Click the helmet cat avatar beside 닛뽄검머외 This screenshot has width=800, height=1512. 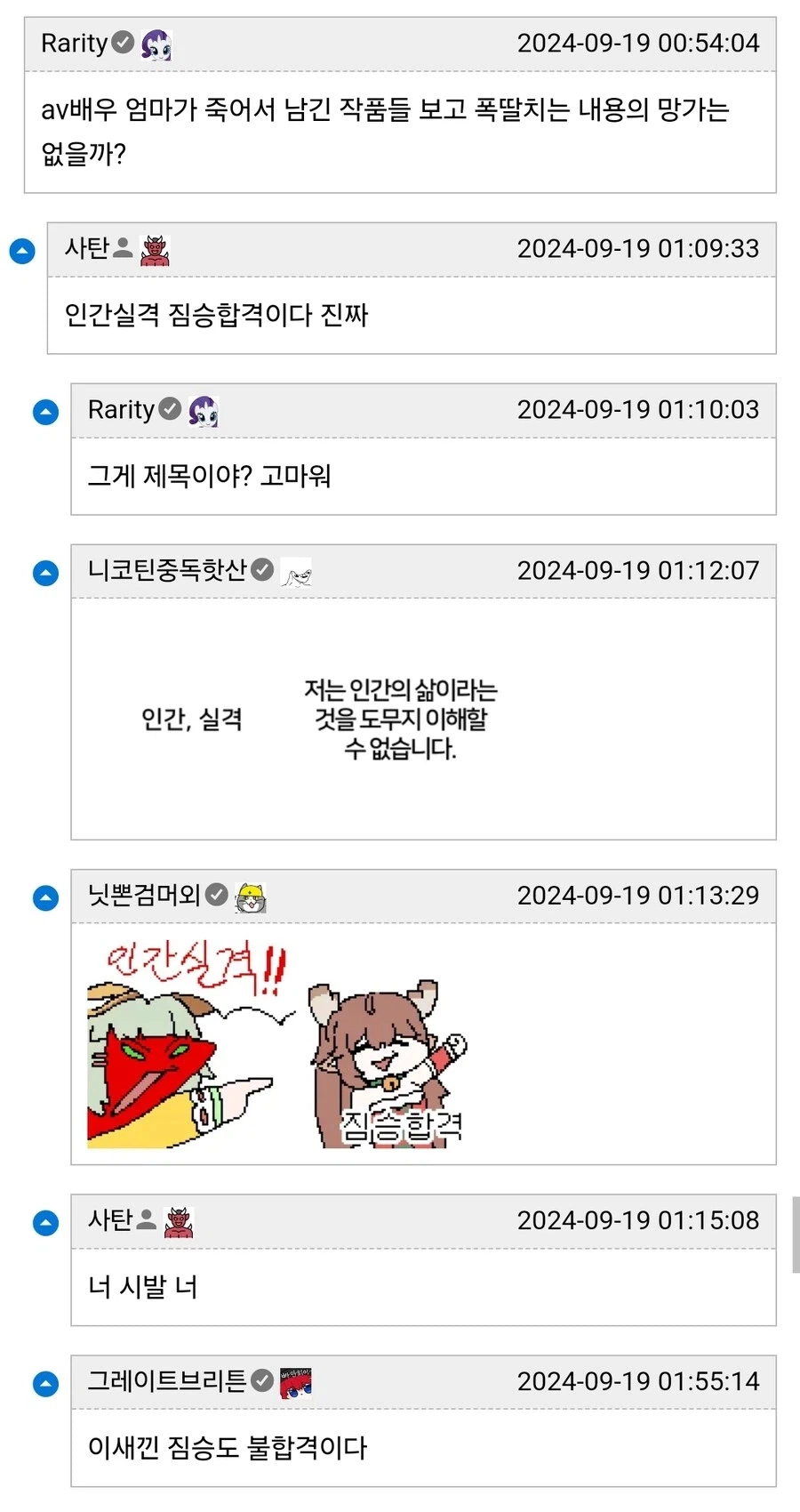point(250,898)
